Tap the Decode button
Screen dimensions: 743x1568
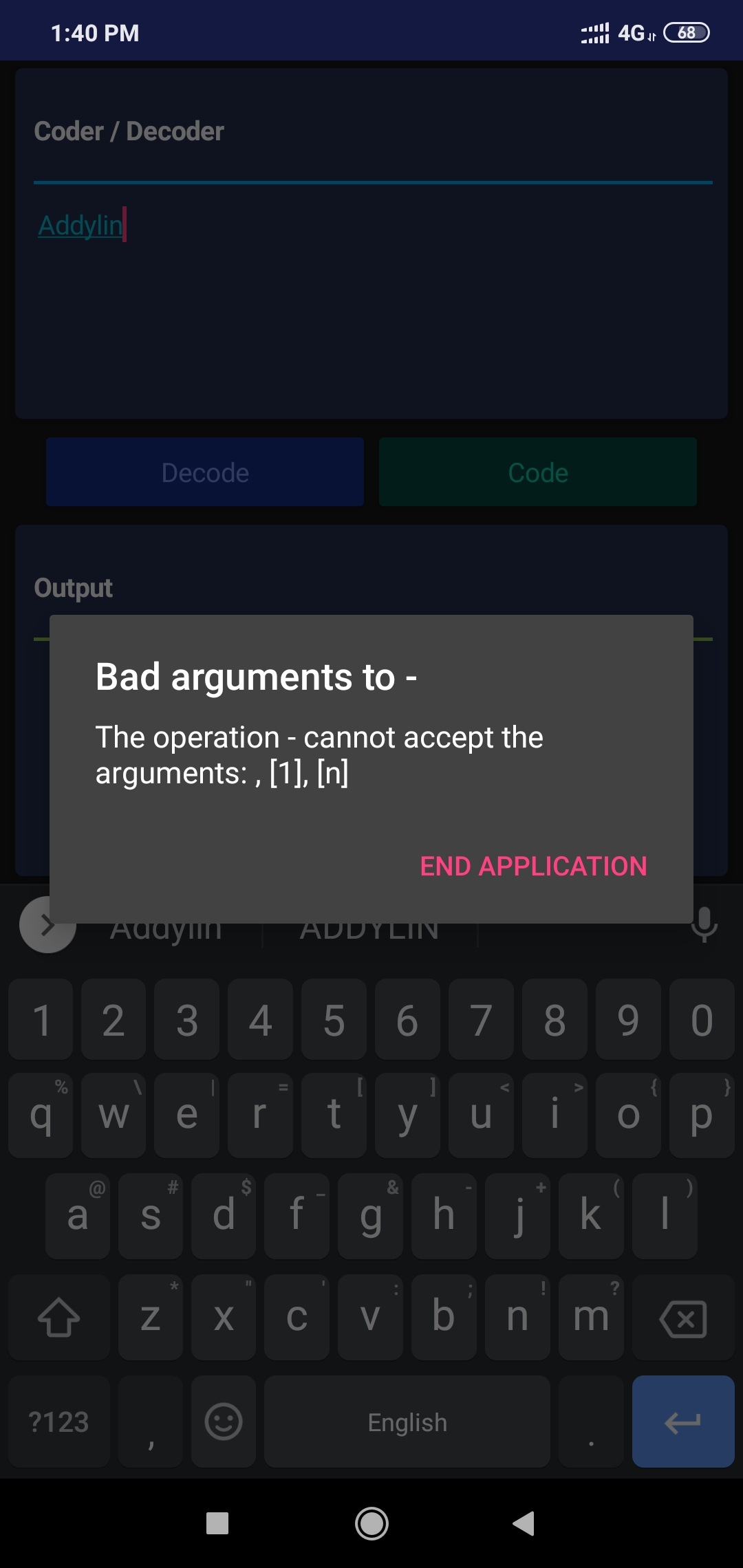[205, 472]
